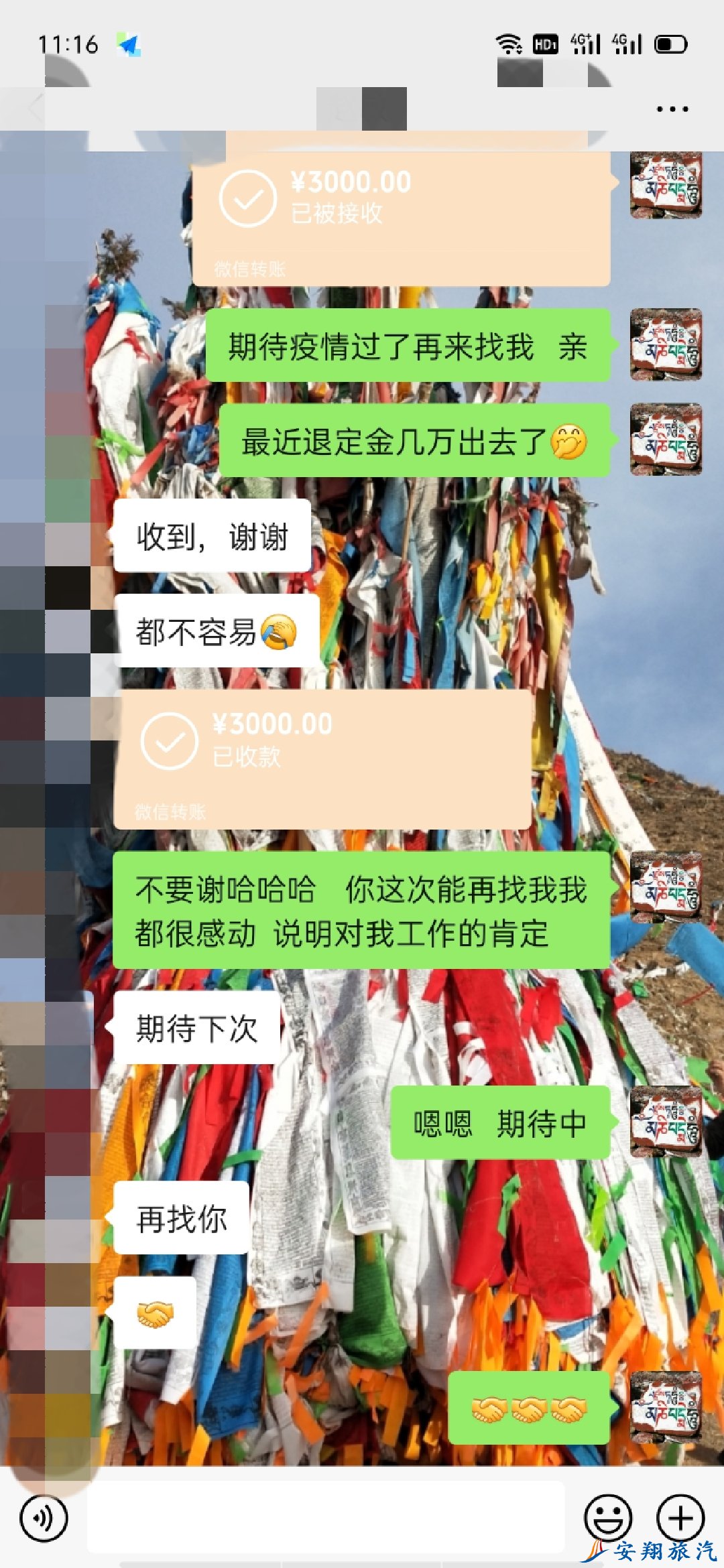
Task: Open the three-dot chat menu
Action: (672, 109)
